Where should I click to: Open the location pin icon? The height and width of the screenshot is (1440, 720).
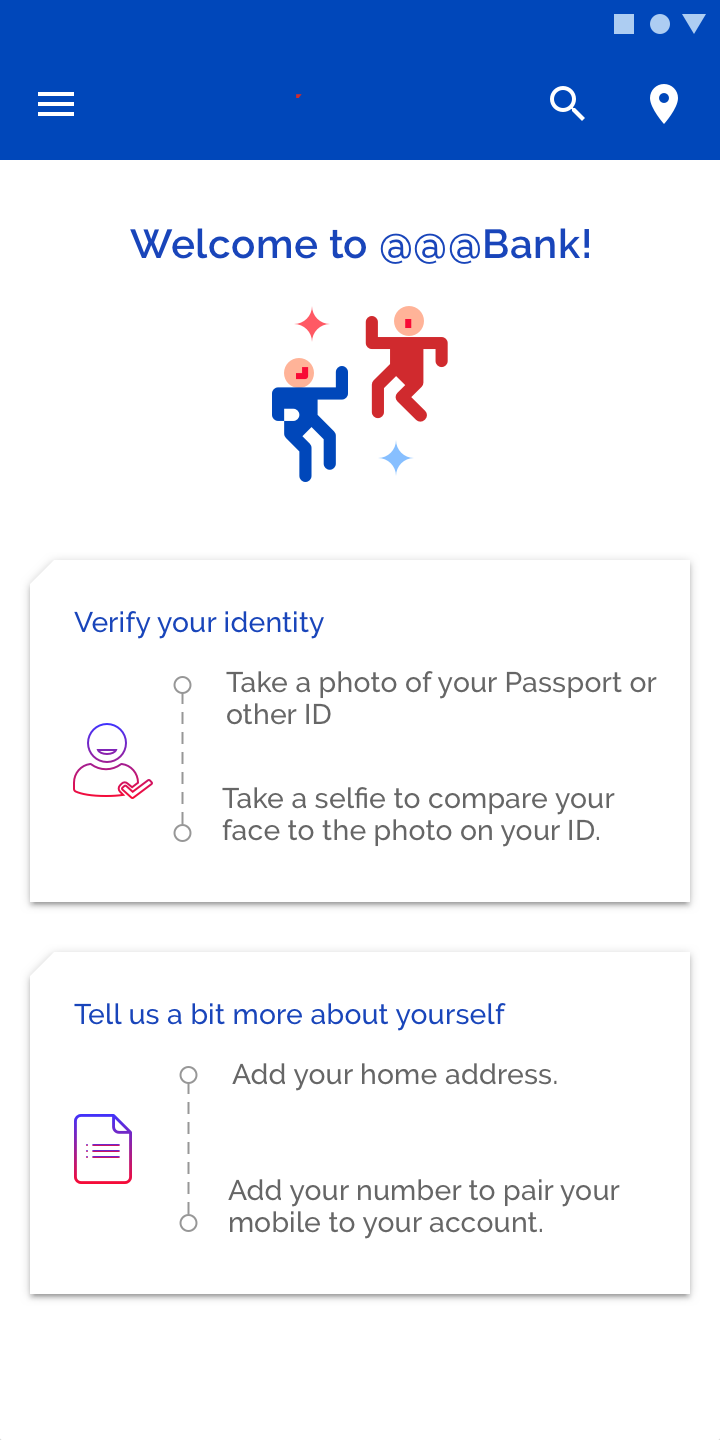664,104
